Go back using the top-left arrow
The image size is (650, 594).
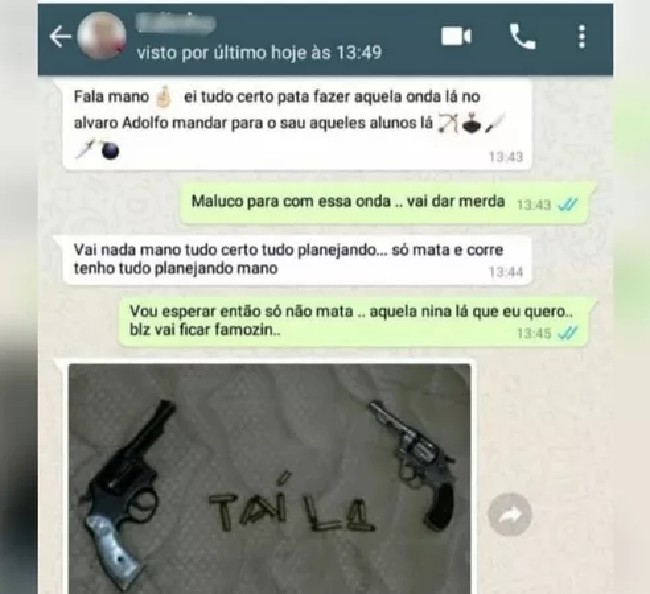coord(60,37)
